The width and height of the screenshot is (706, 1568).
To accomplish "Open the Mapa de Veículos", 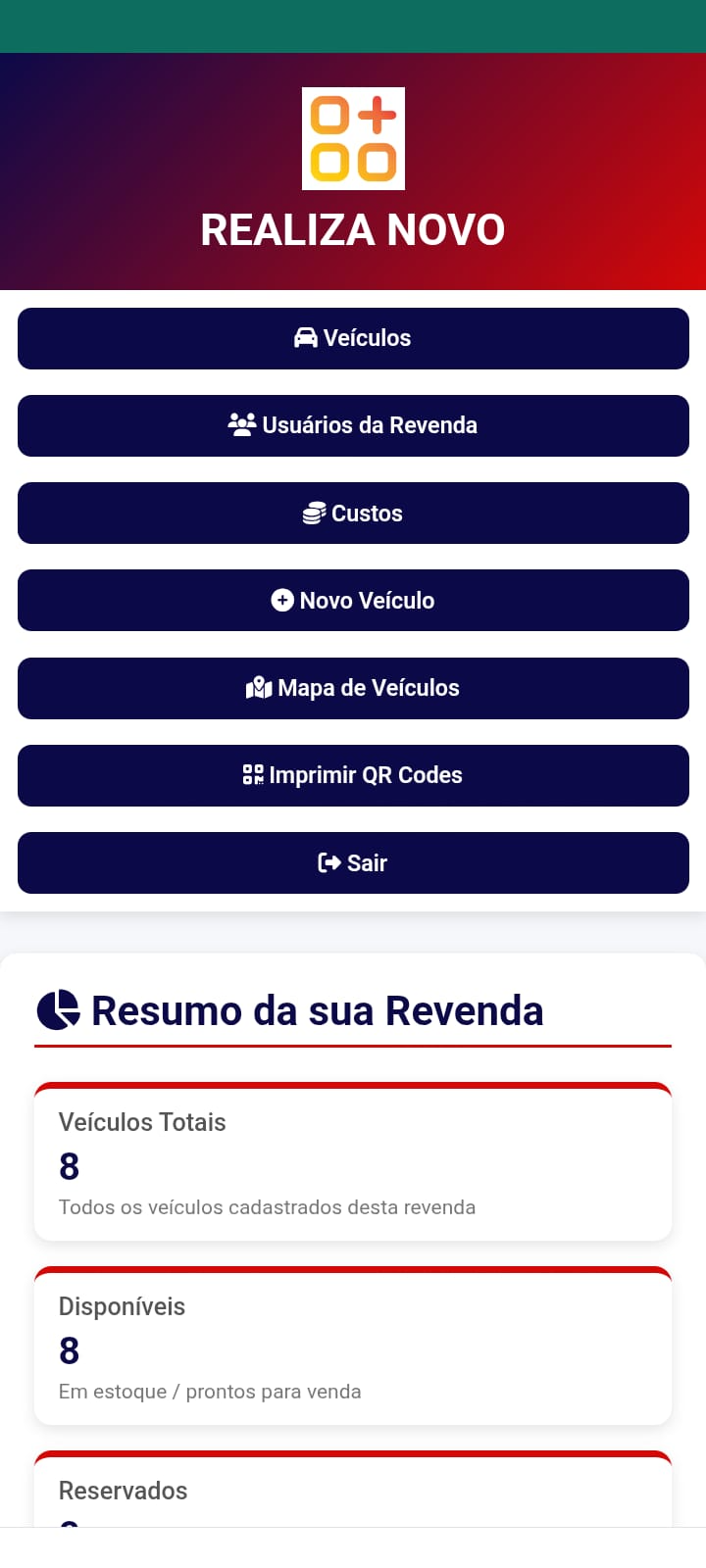I will (x=353, y=687).
